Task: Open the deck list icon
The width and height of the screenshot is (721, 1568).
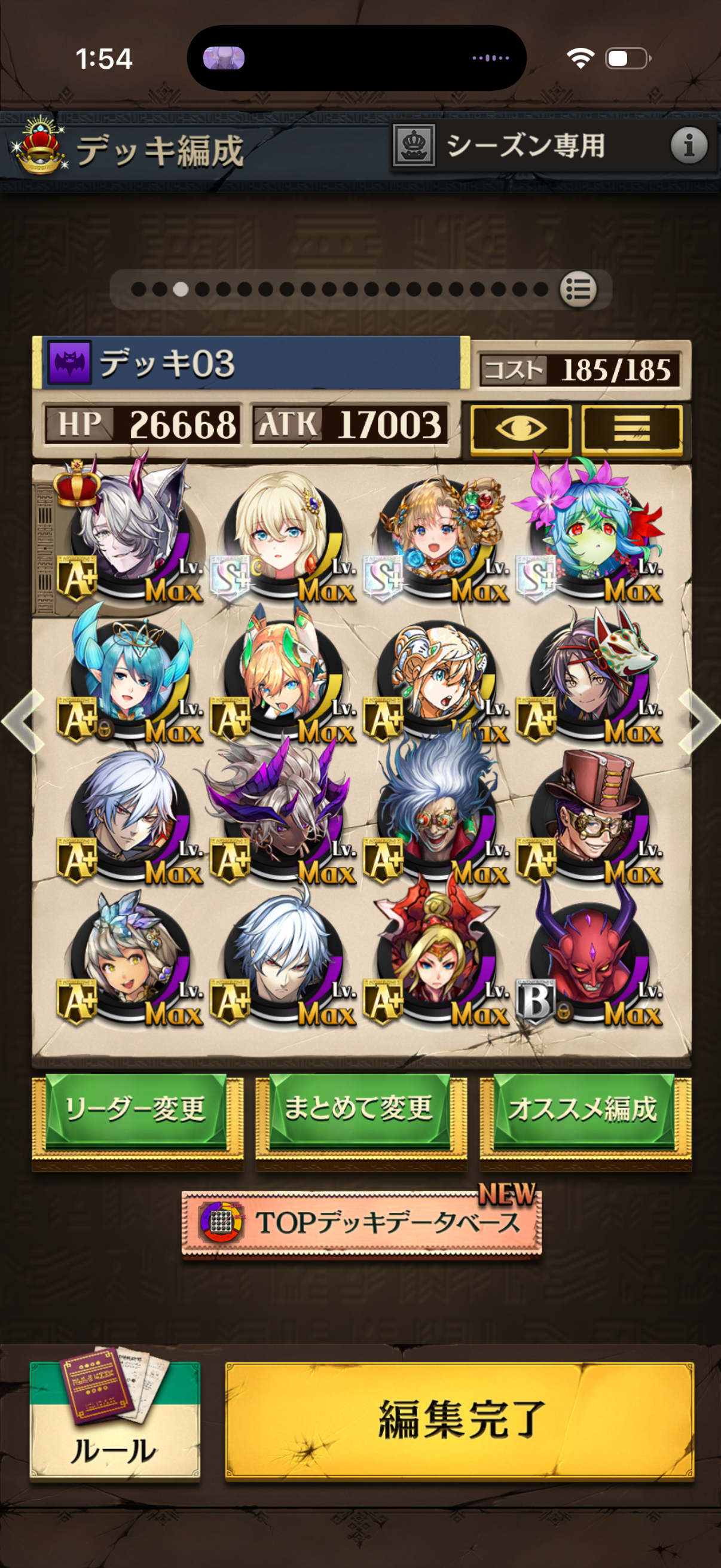Action: click(578, 289)
